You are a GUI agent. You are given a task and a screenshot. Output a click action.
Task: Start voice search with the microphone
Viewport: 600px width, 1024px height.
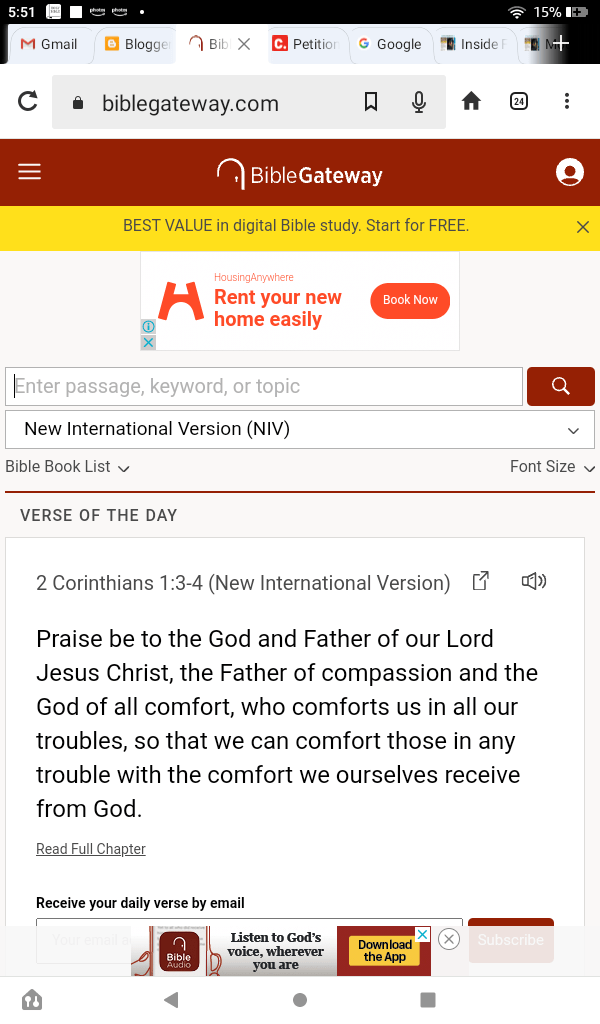click(419, 102)
